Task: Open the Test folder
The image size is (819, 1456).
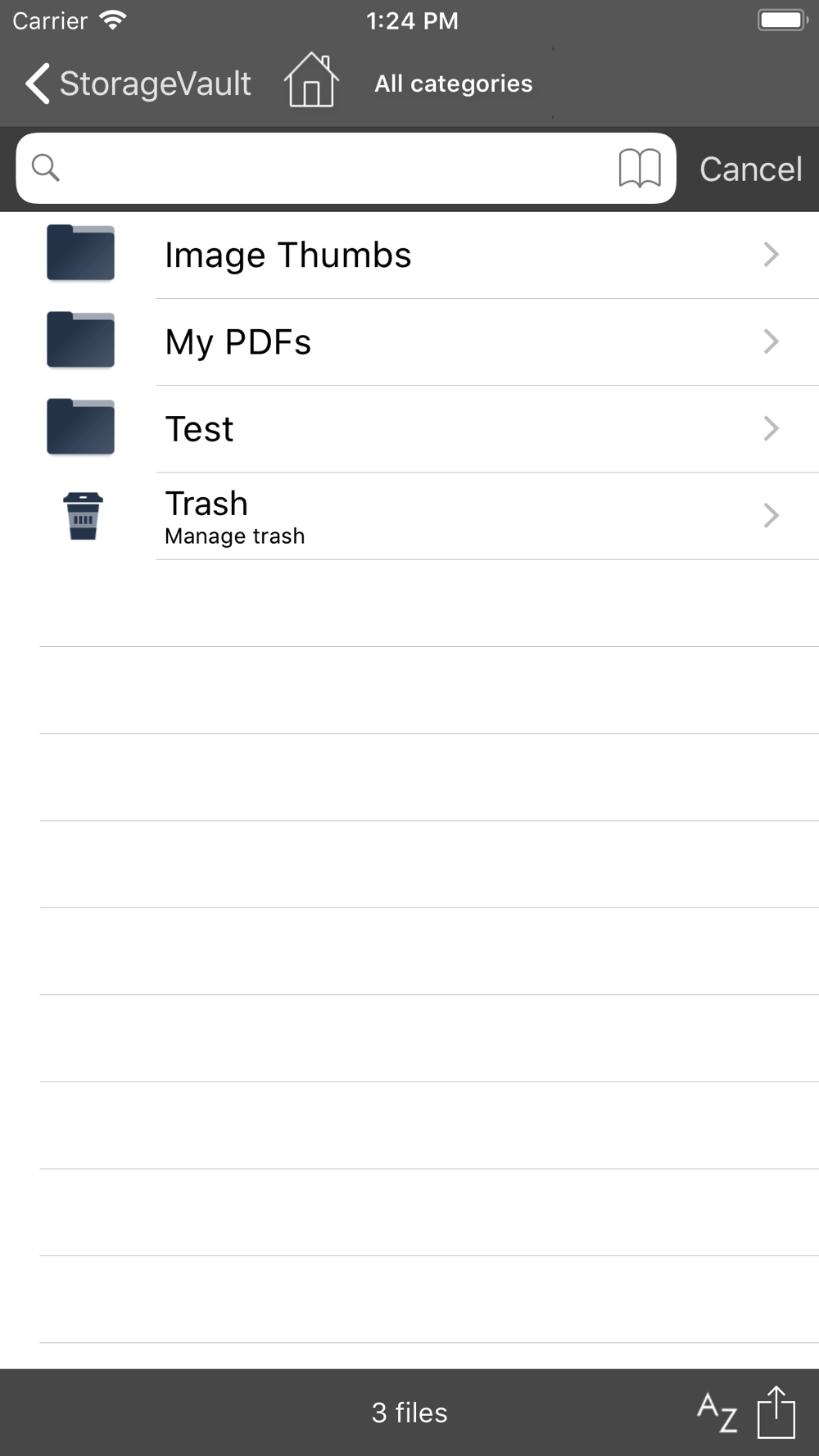Action: pyautogui.click(x=409, y=428)
